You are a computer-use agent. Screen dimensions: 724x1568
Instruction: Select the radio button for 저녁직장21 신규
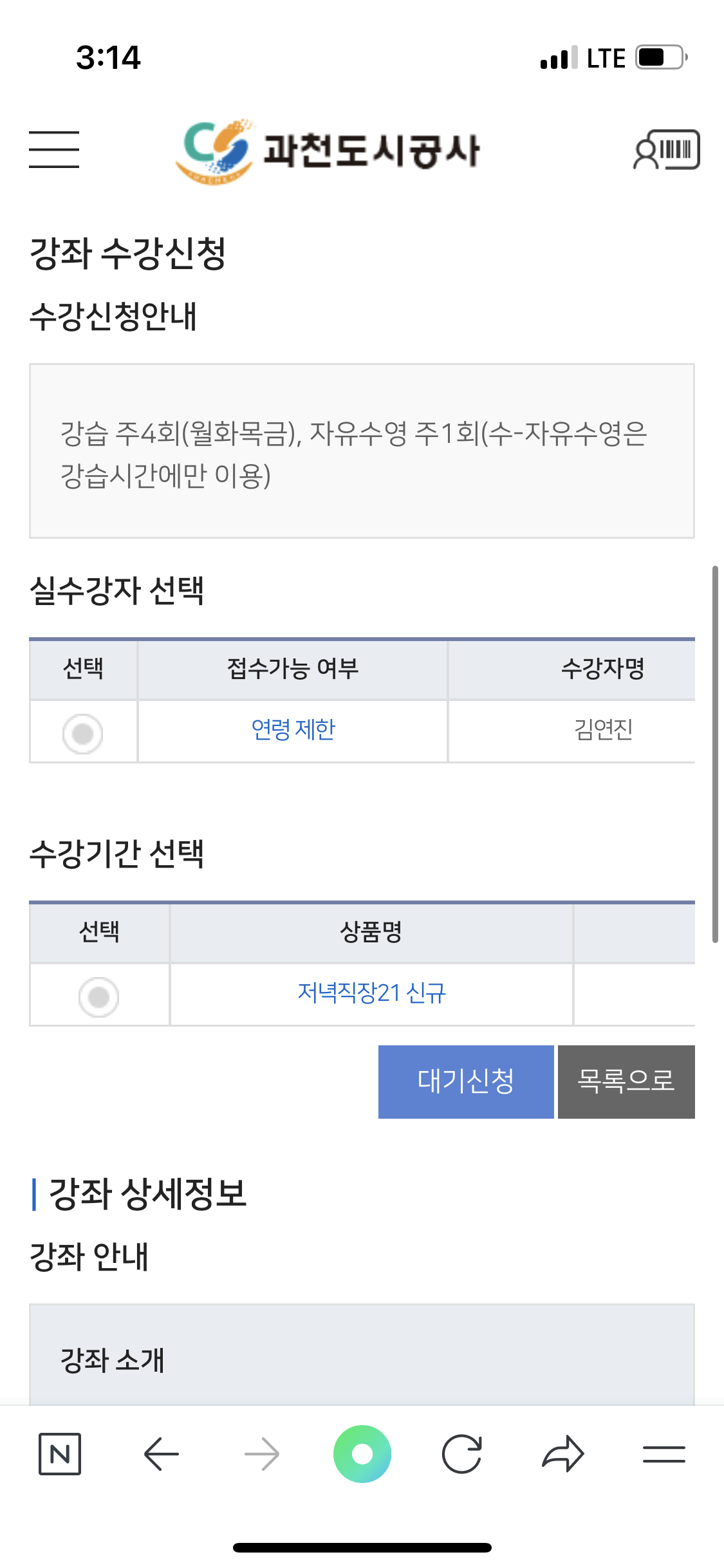tap(98, 996)
